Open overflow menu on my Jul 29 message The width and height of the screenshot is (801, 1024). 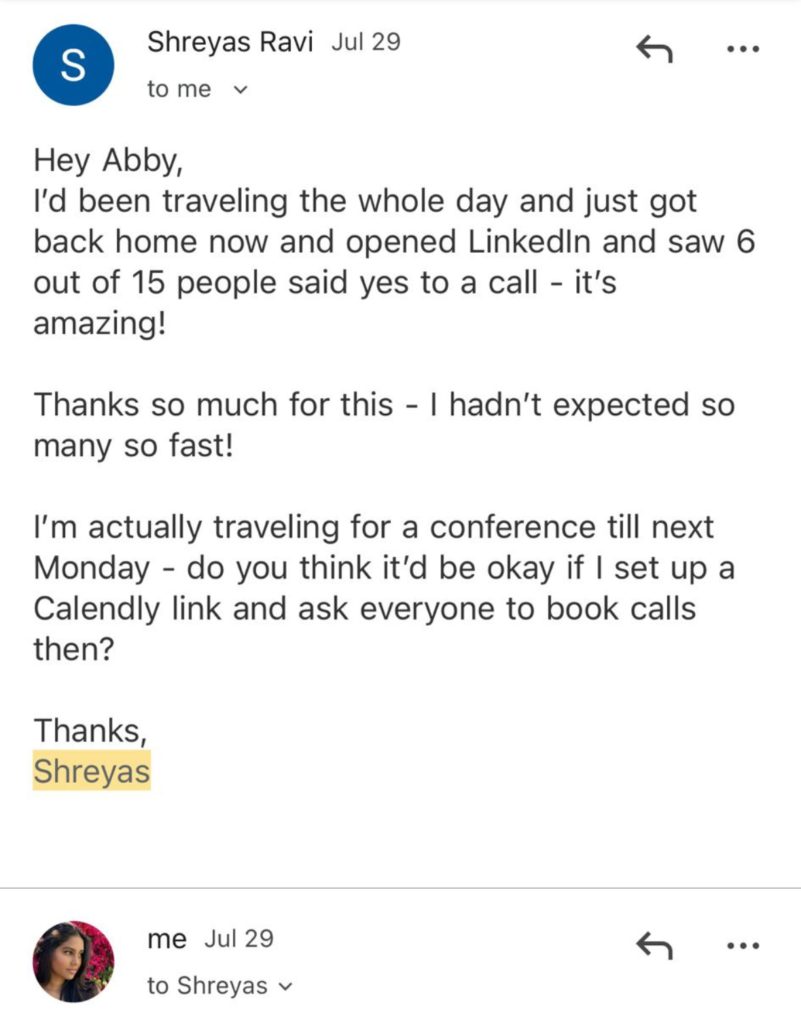(743, 944)
